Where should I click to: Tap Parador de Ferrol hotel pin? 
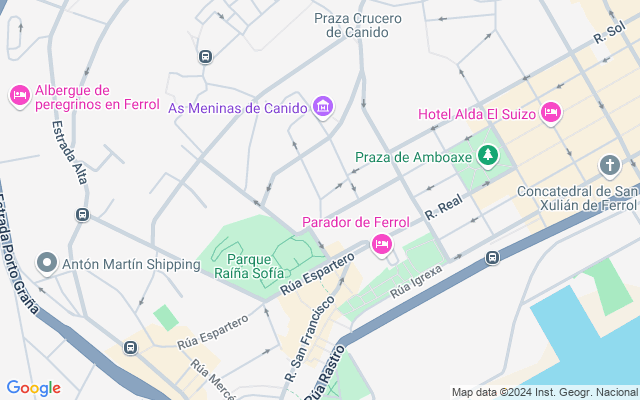click(x=381, y=244)
